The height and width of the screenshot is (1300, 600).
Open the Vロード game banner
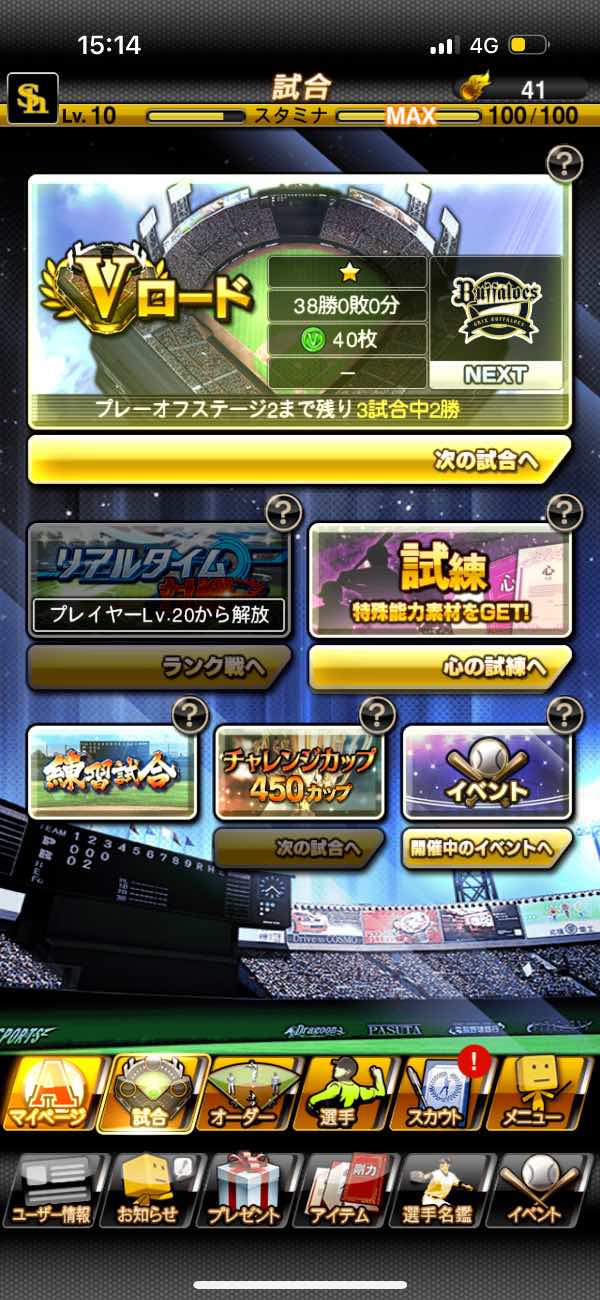(x=298, y=300)
